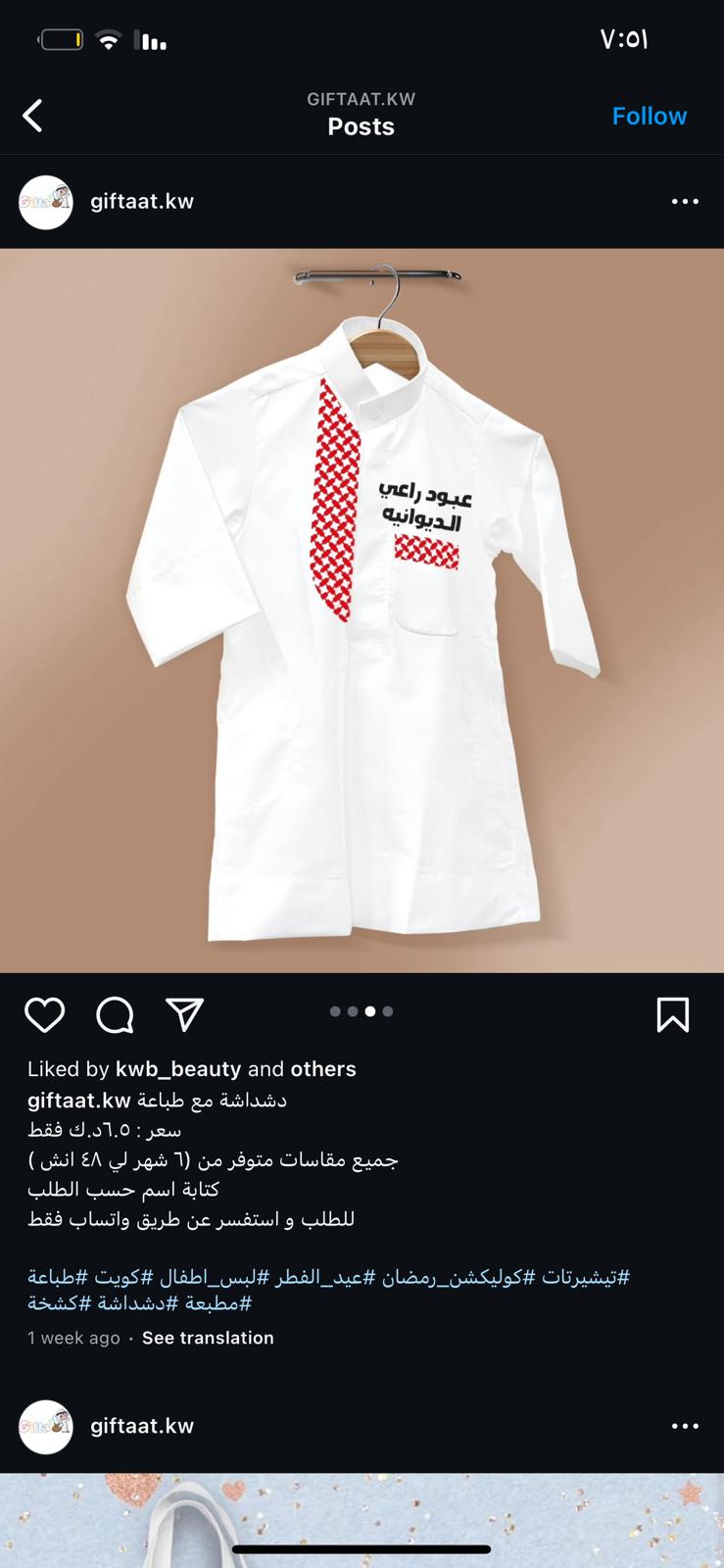Follow the giftaat.kw account
Viewport: 724px width, 1568px height.
pos(650,116)
